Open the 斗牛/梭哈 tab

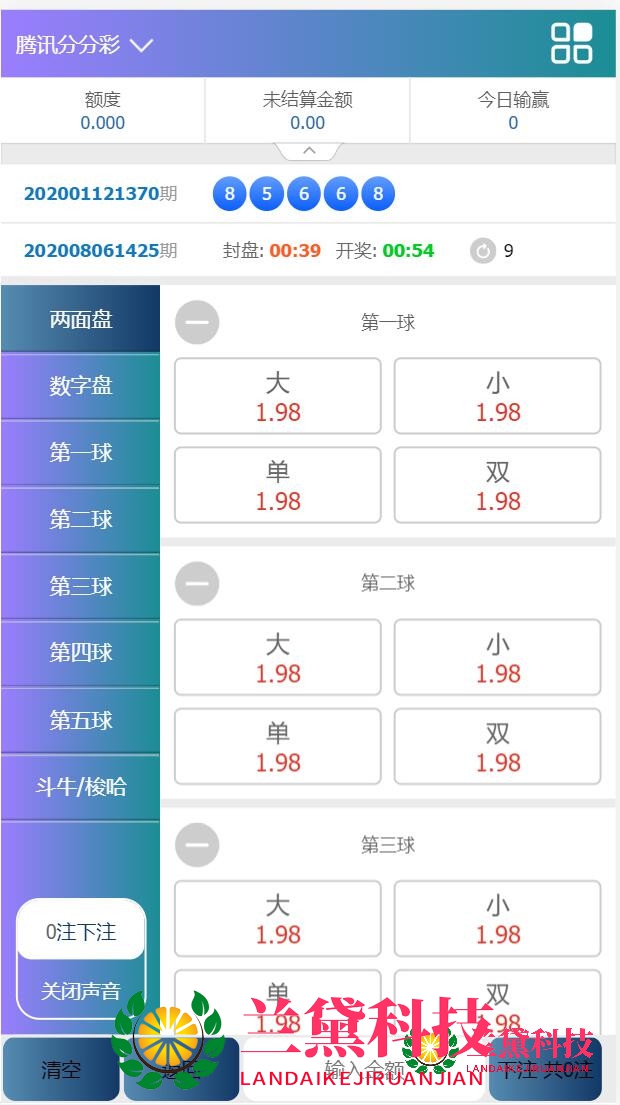(x=81, y=787)
